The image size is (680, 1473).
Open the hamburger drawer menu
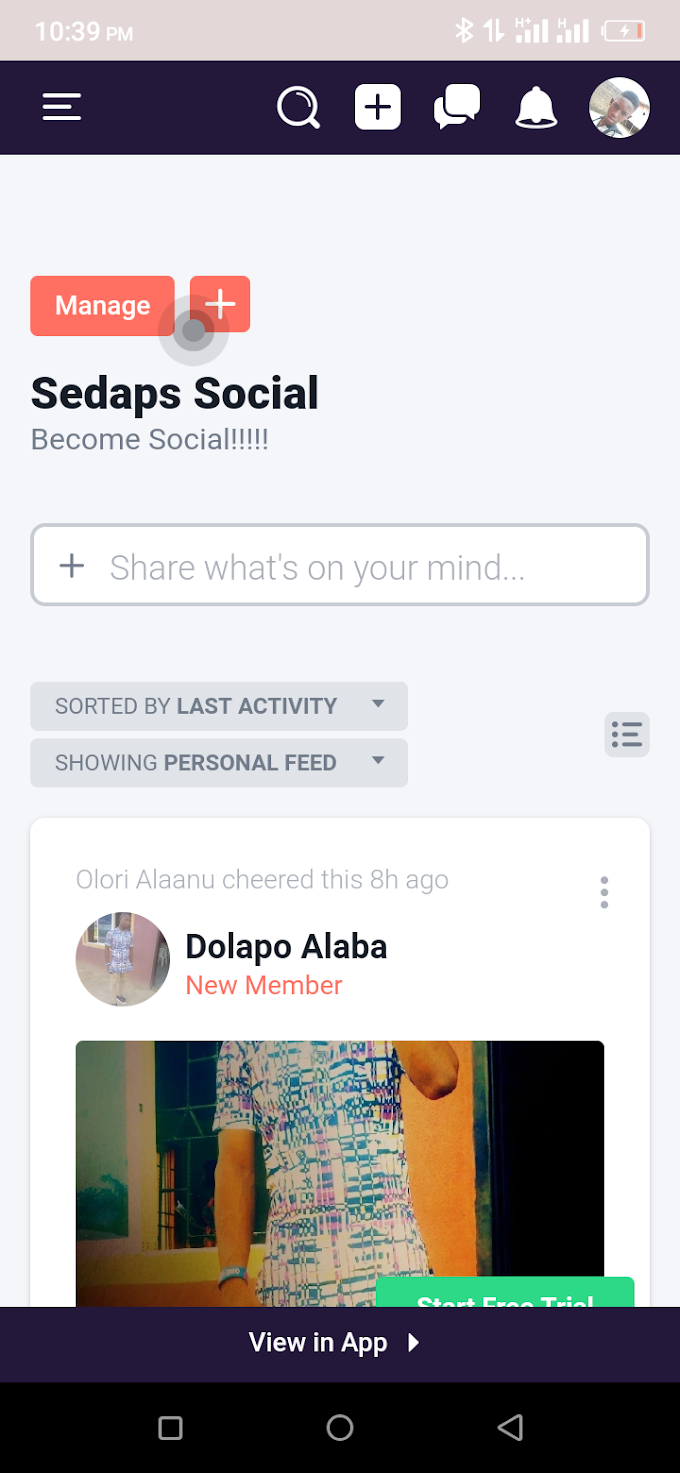tap(61, 107)
